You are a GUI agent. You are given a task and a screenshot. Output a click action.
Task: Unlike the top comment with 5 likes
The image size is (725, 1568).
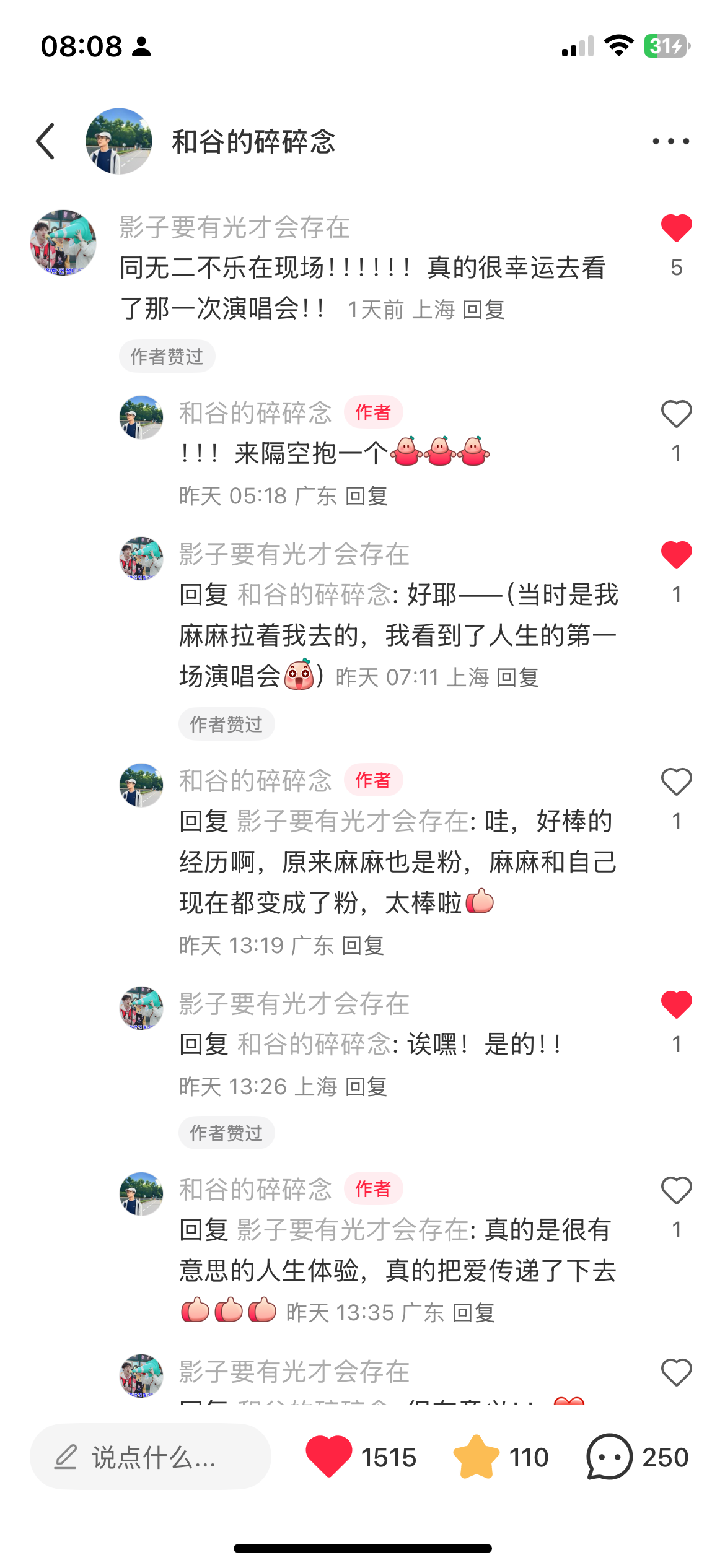pyautogui.click(x=676, y=228)
